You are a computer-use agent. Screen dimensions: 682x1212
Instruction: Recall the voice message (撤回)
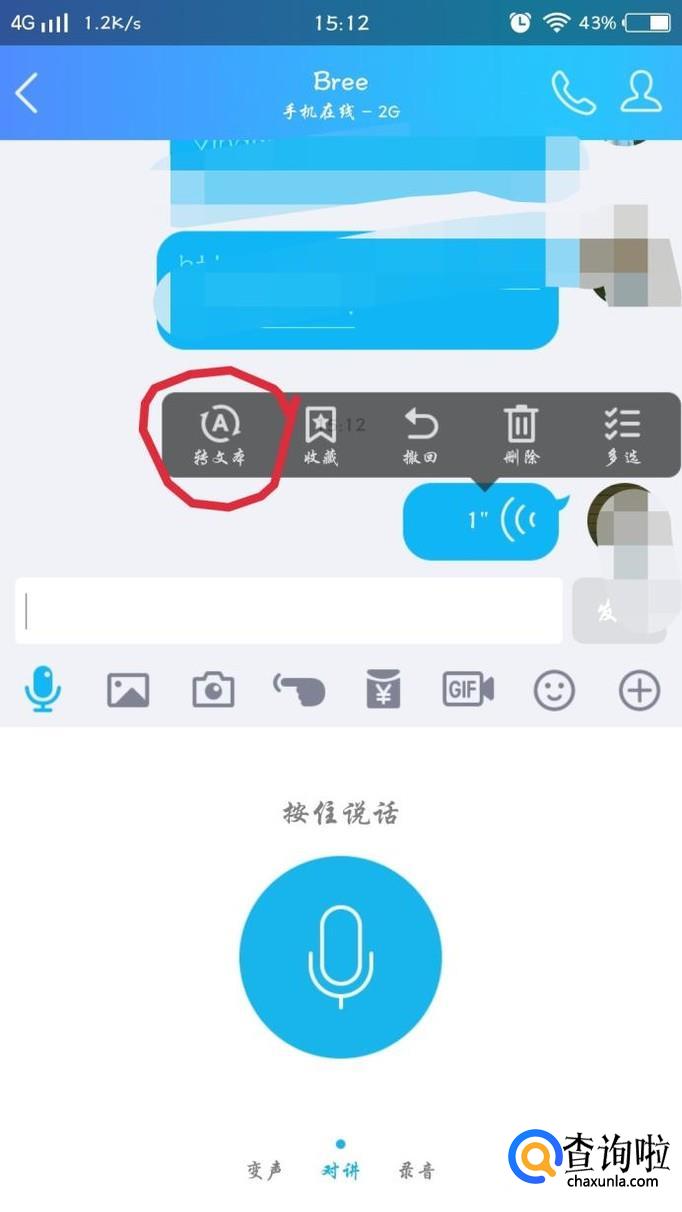420,437
